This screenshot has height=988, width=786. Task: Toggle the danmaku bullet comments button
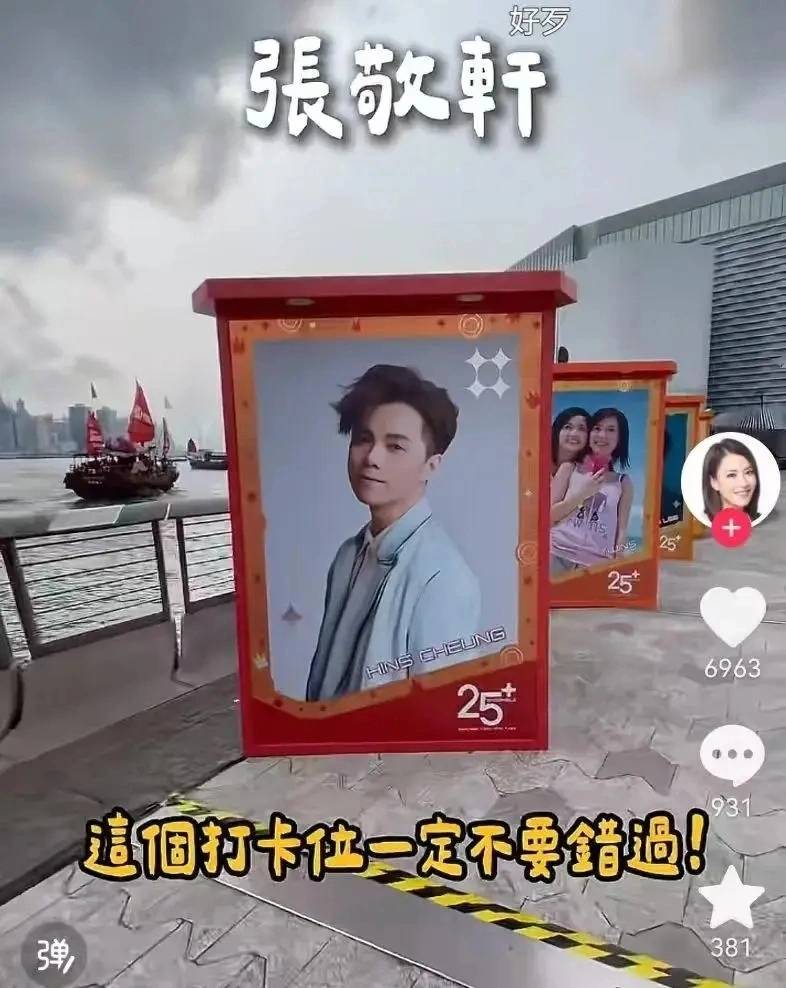(54, 954)
